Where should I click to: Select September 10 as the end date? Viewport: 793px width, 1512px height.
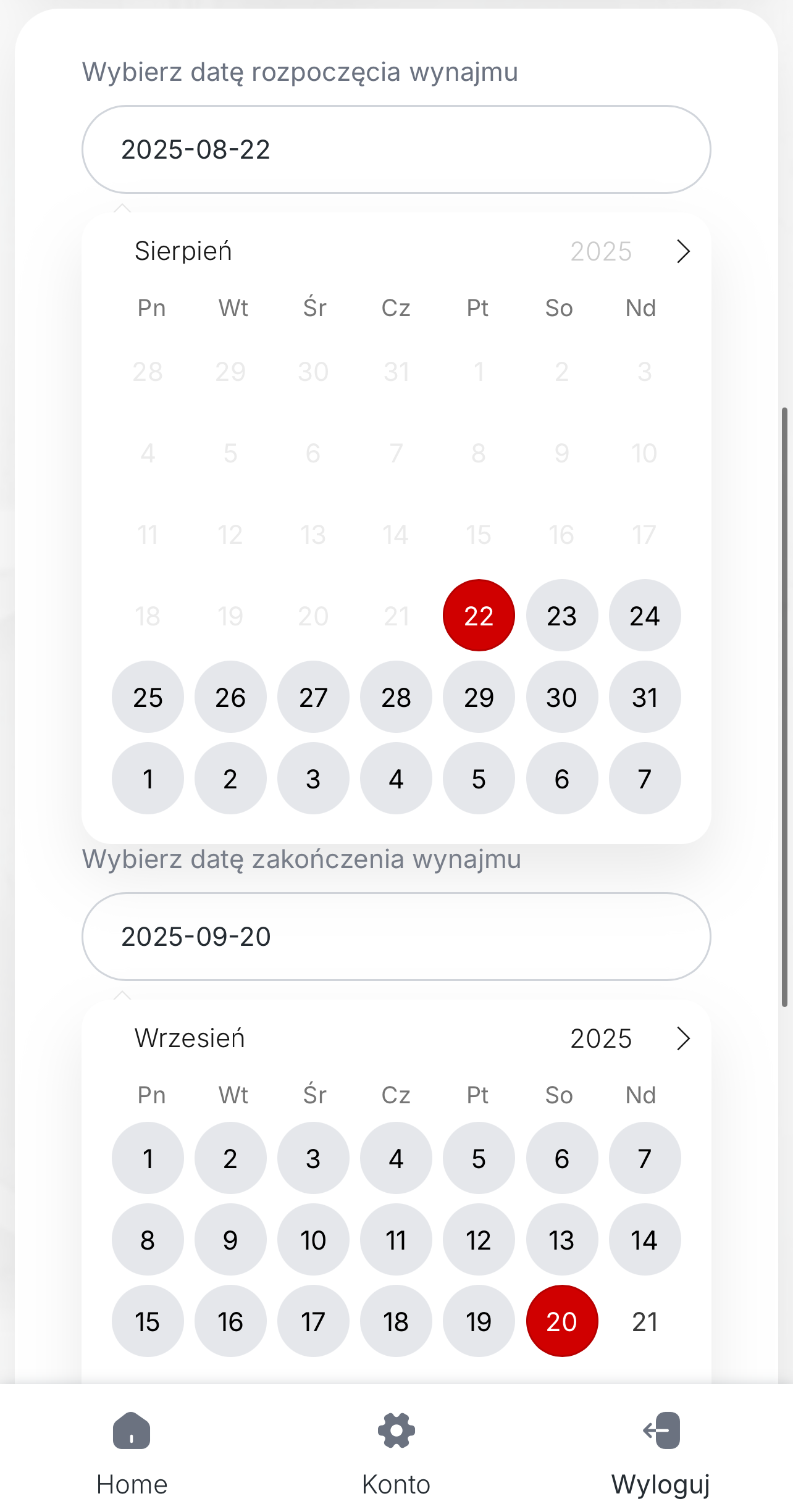coord(313,1240)
